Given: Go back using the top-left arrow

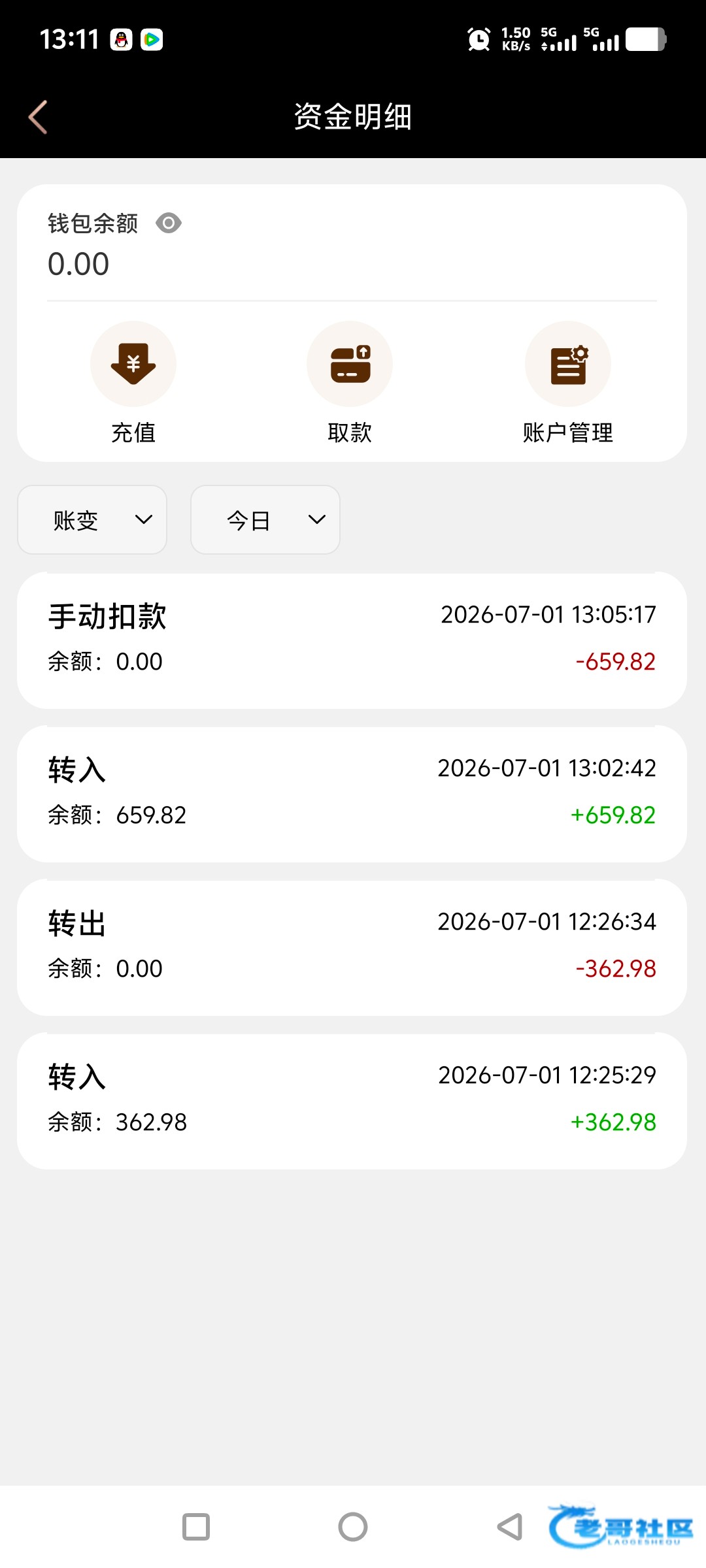Looking at the screenshot, I should [38, 117].
